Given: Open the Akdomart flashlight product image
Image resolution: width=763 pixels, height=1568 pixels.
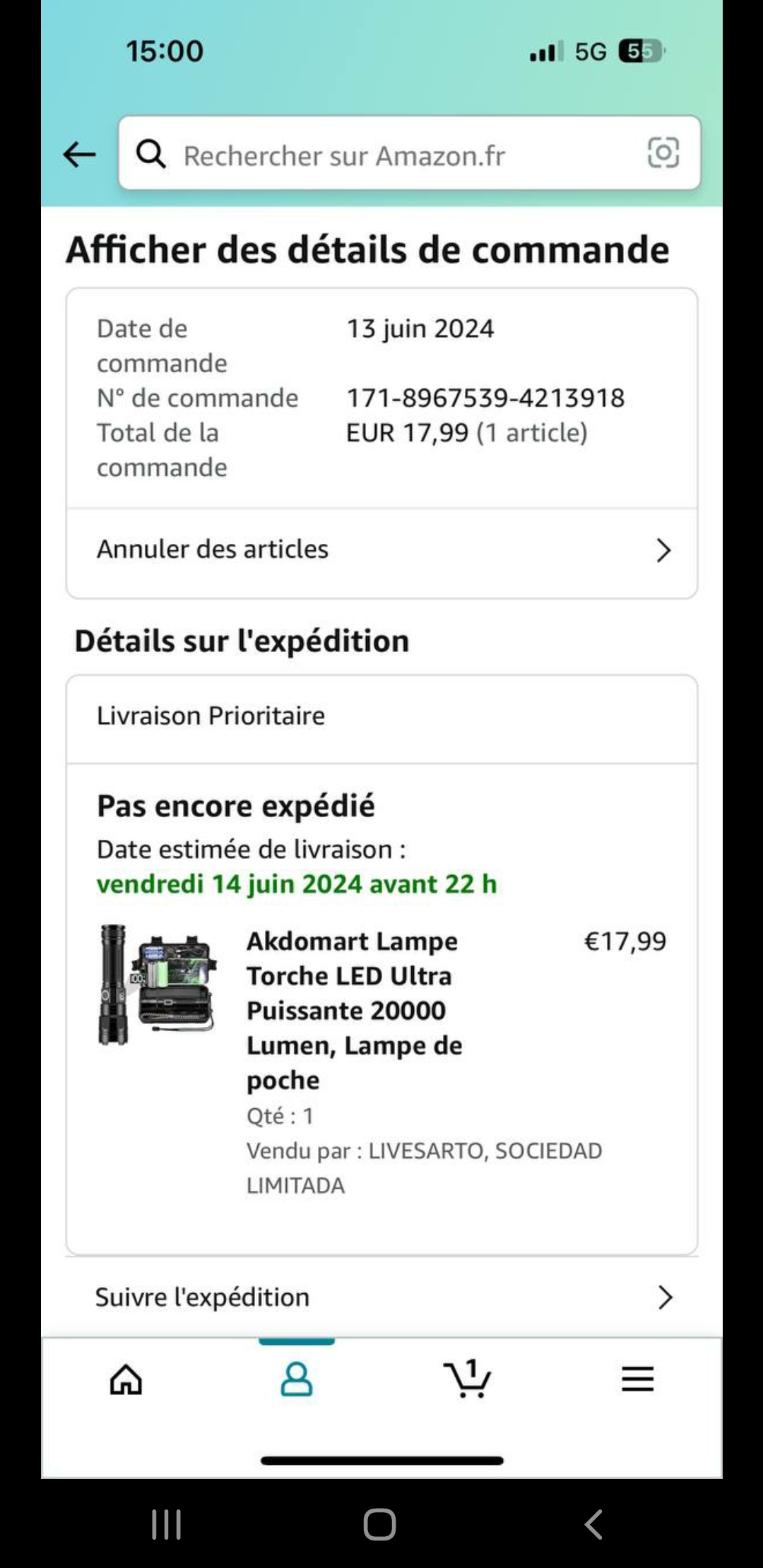Looking at the screenshot, I should [157, 985].
